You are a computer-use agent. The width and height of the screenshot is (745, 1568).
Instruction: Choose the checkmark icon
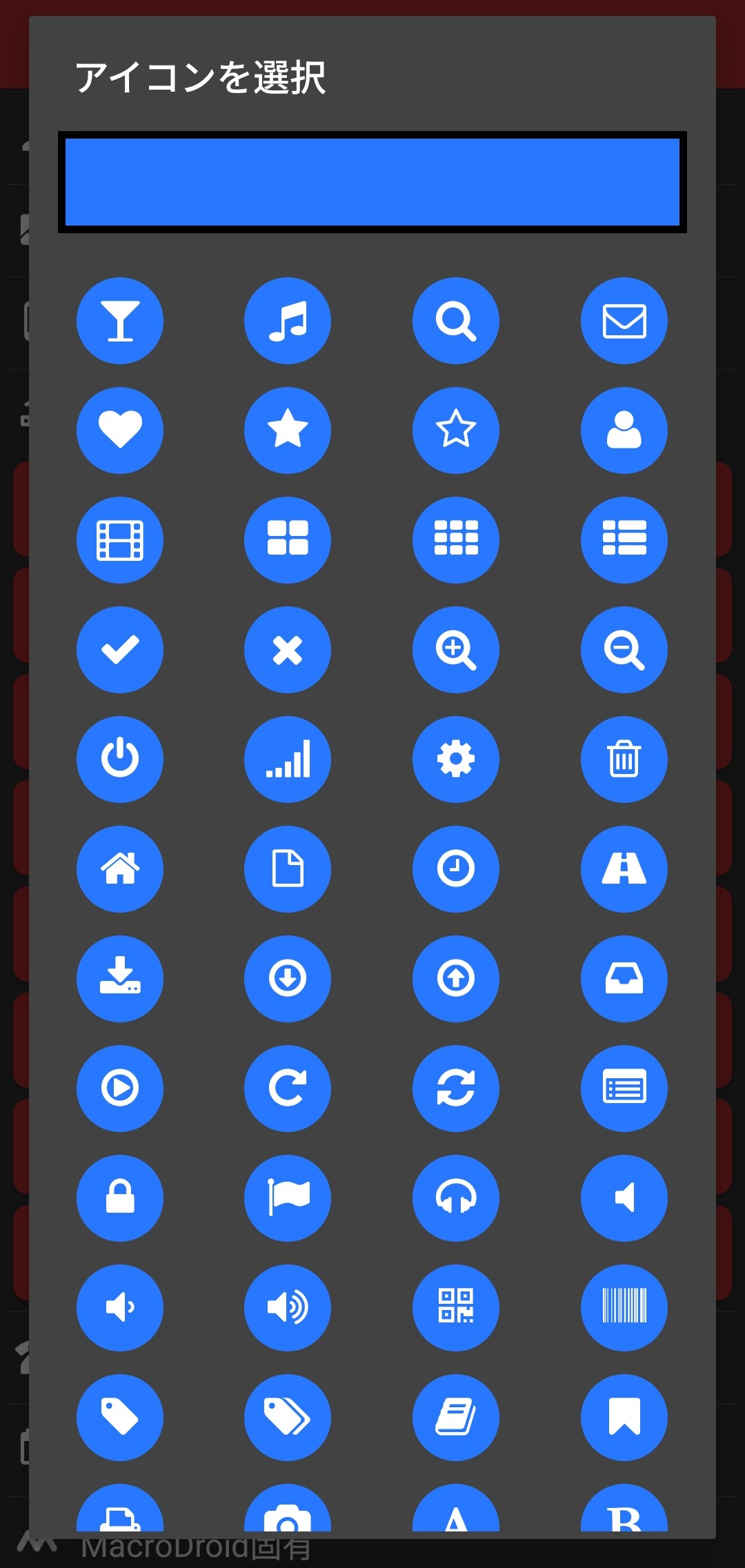(120, 649)
